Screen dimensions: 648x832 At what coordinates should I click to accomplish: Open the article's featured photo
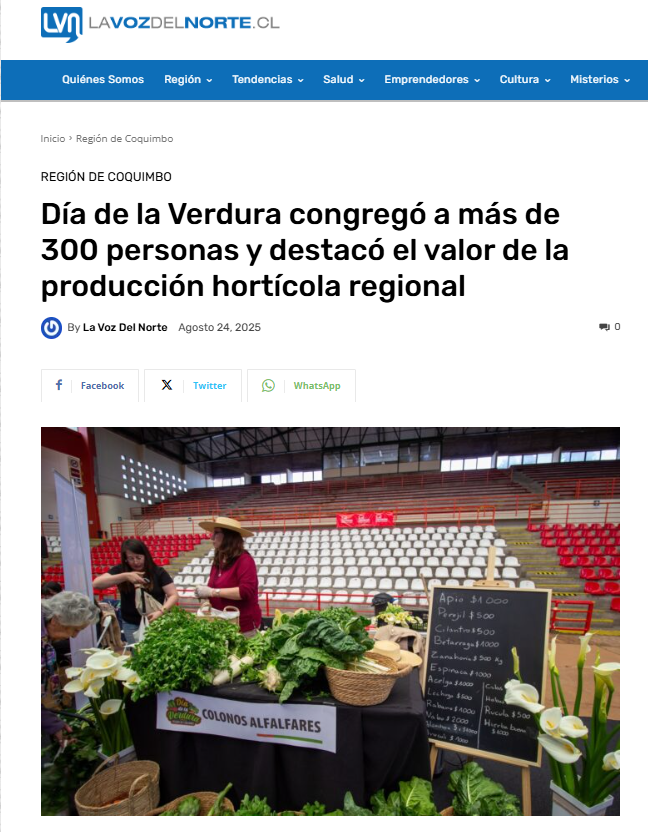330,620
